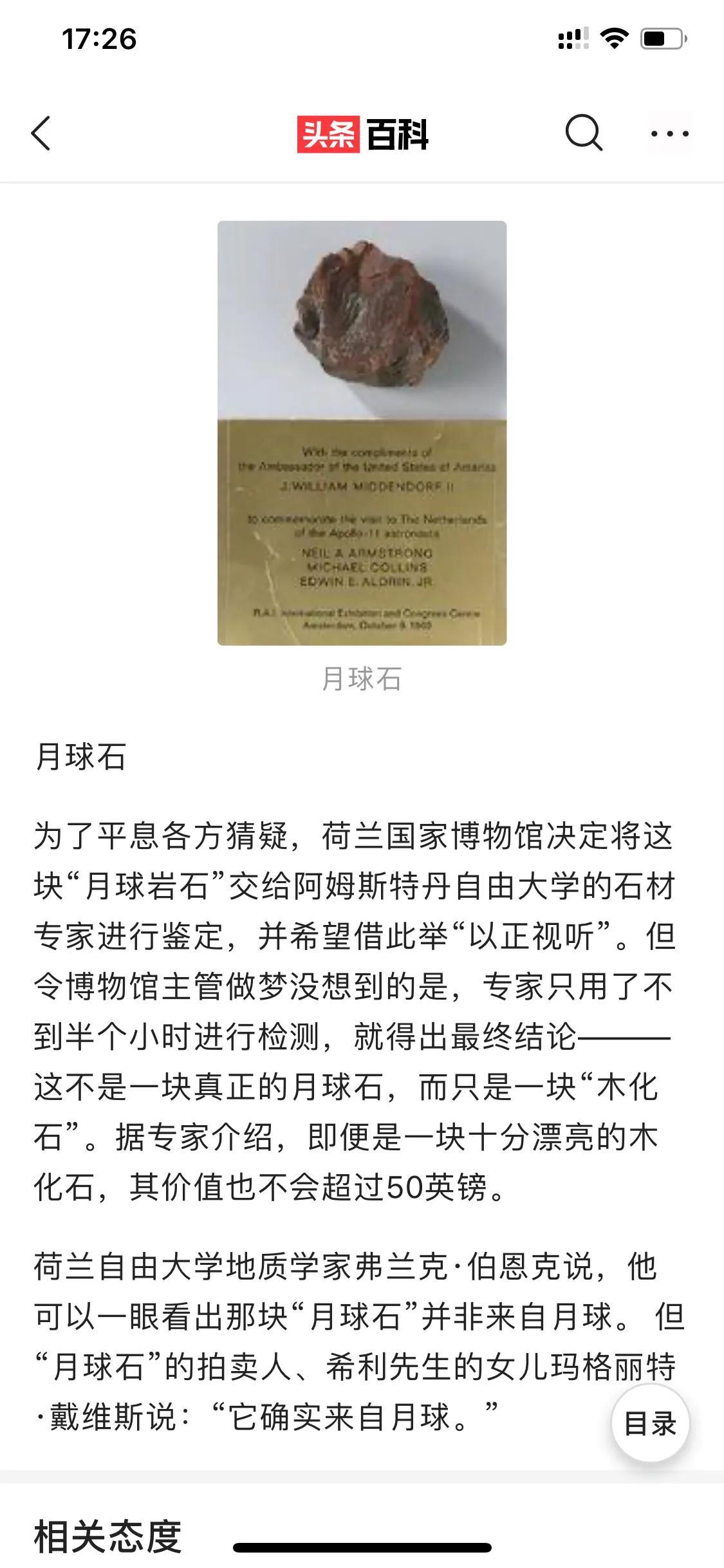Open the 目录 floating contents button
Image resolution: width=724 pixels, height=1568 pixels.
click(x=650, y=1423)
